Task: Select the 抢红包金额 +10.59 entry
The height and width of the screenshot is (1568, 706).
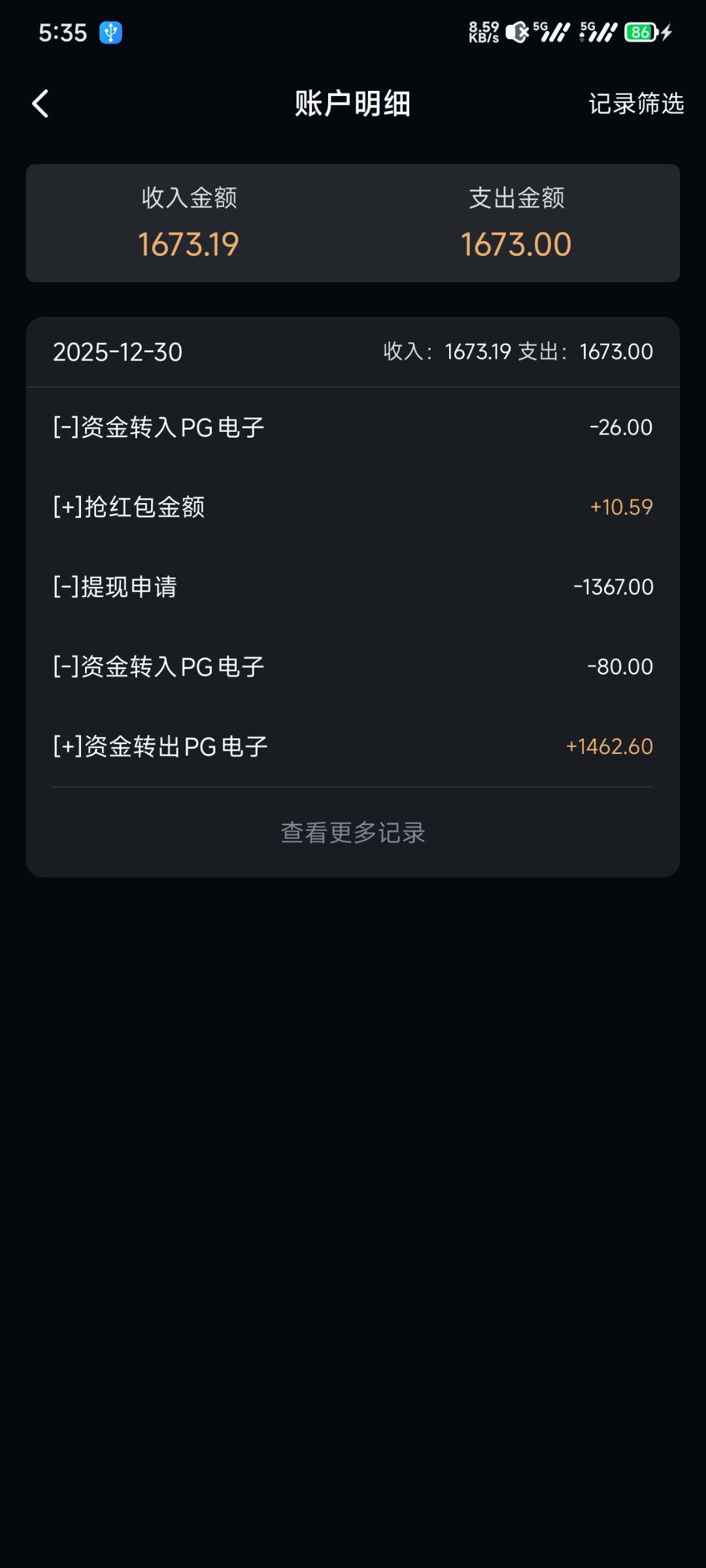Action: (x=353, y=506)
